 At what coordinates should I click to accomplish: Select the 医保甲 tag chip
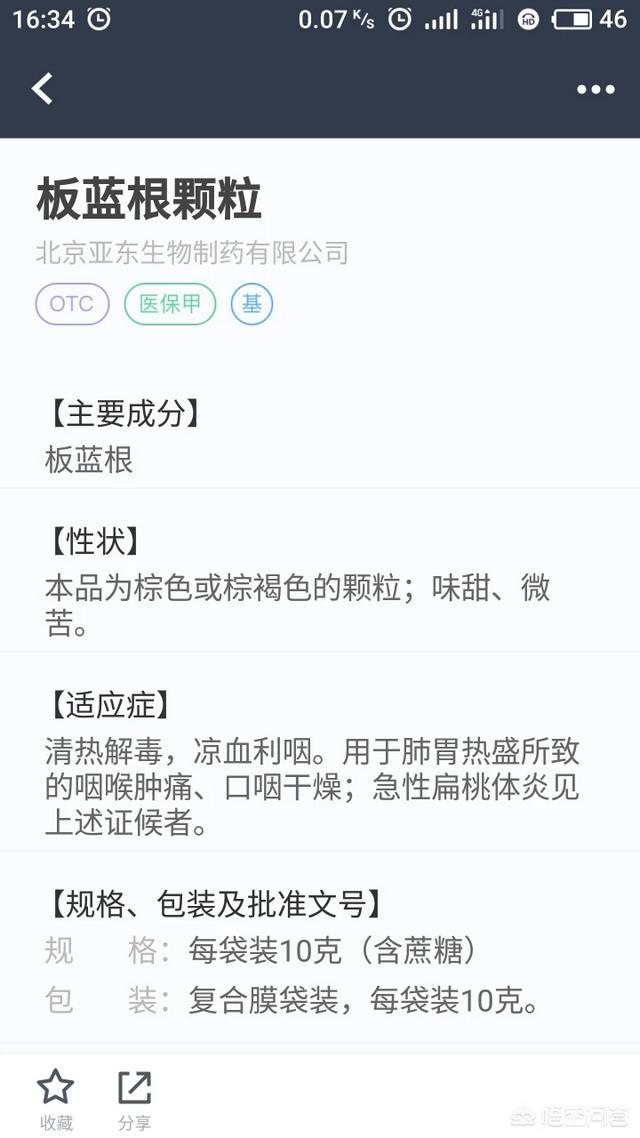pos(170,304)
